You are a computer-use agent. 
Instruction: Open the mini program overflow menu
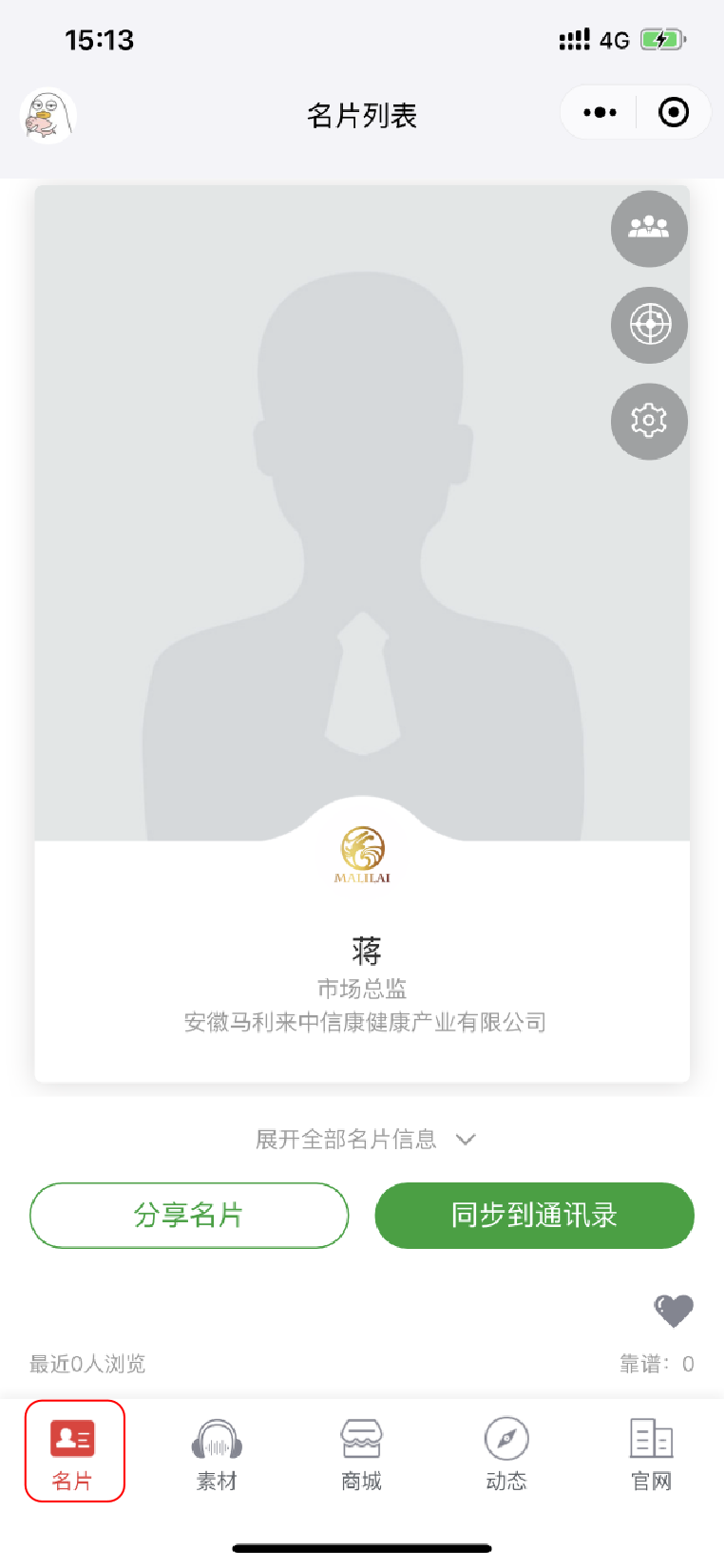coord(600,113)
